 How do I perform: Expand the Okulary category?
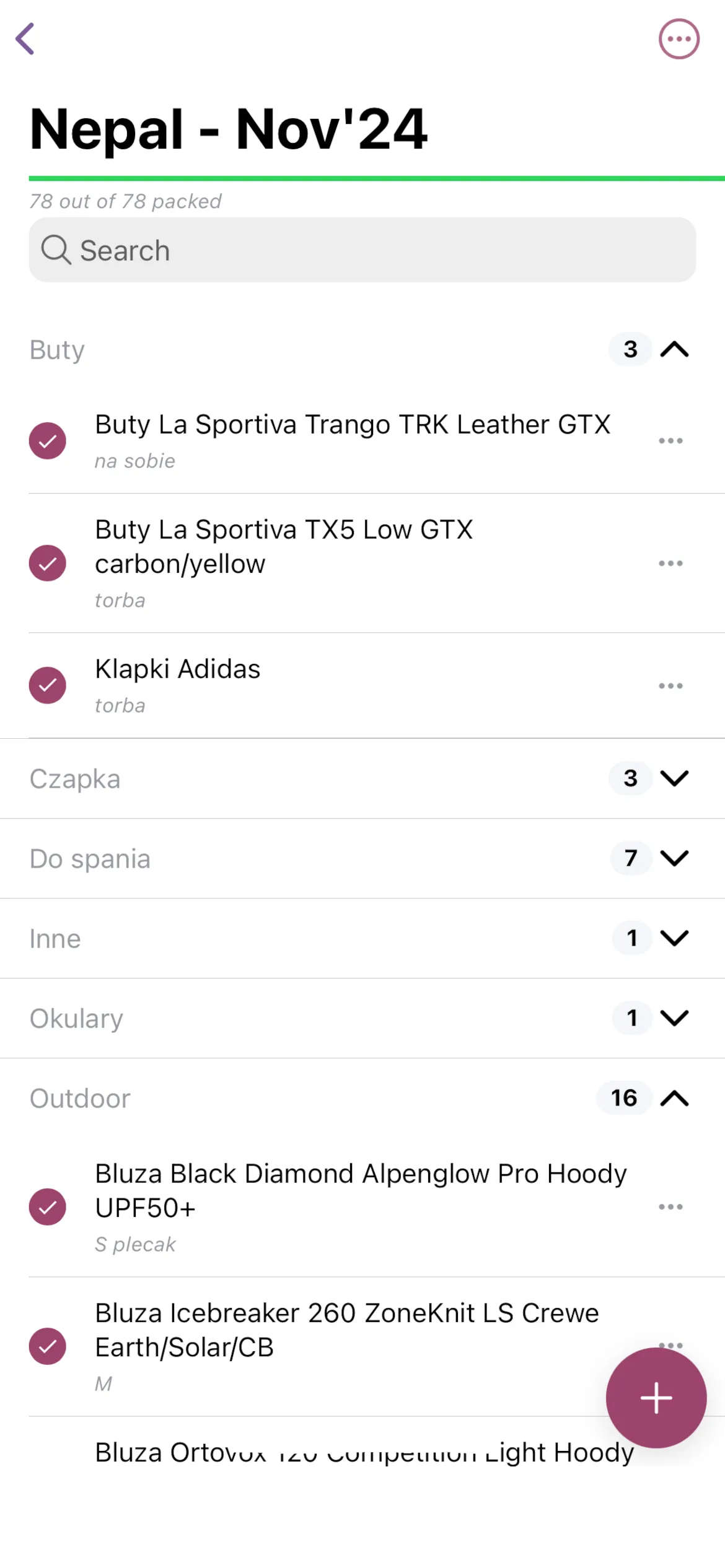coord(674,1018)
